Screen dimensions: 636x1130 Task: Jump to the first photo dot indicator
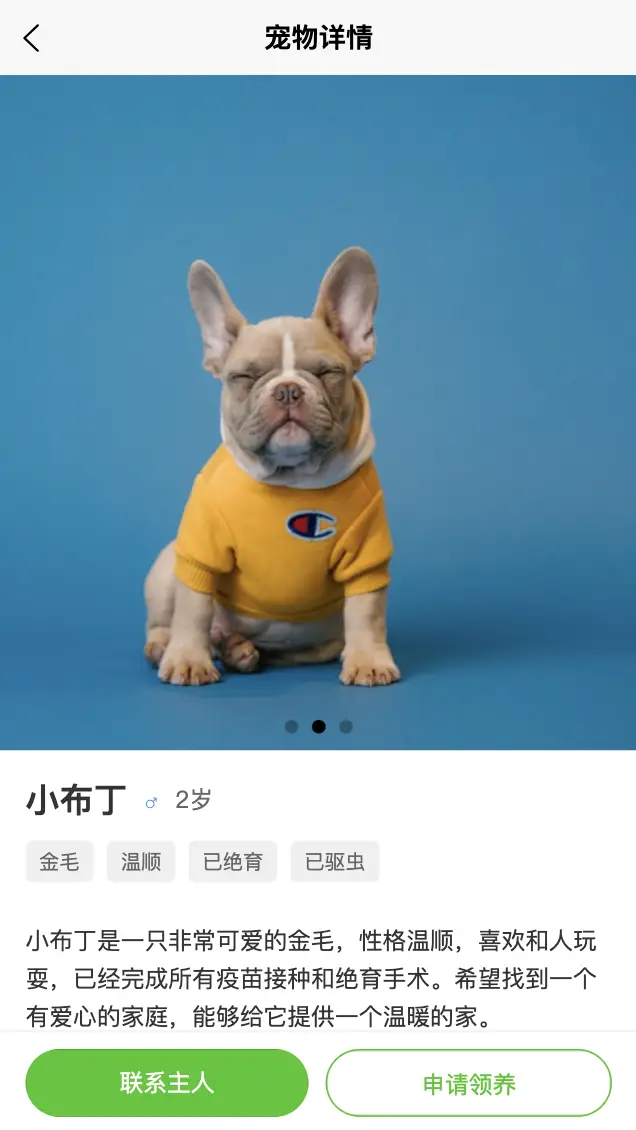coord(291,727)
